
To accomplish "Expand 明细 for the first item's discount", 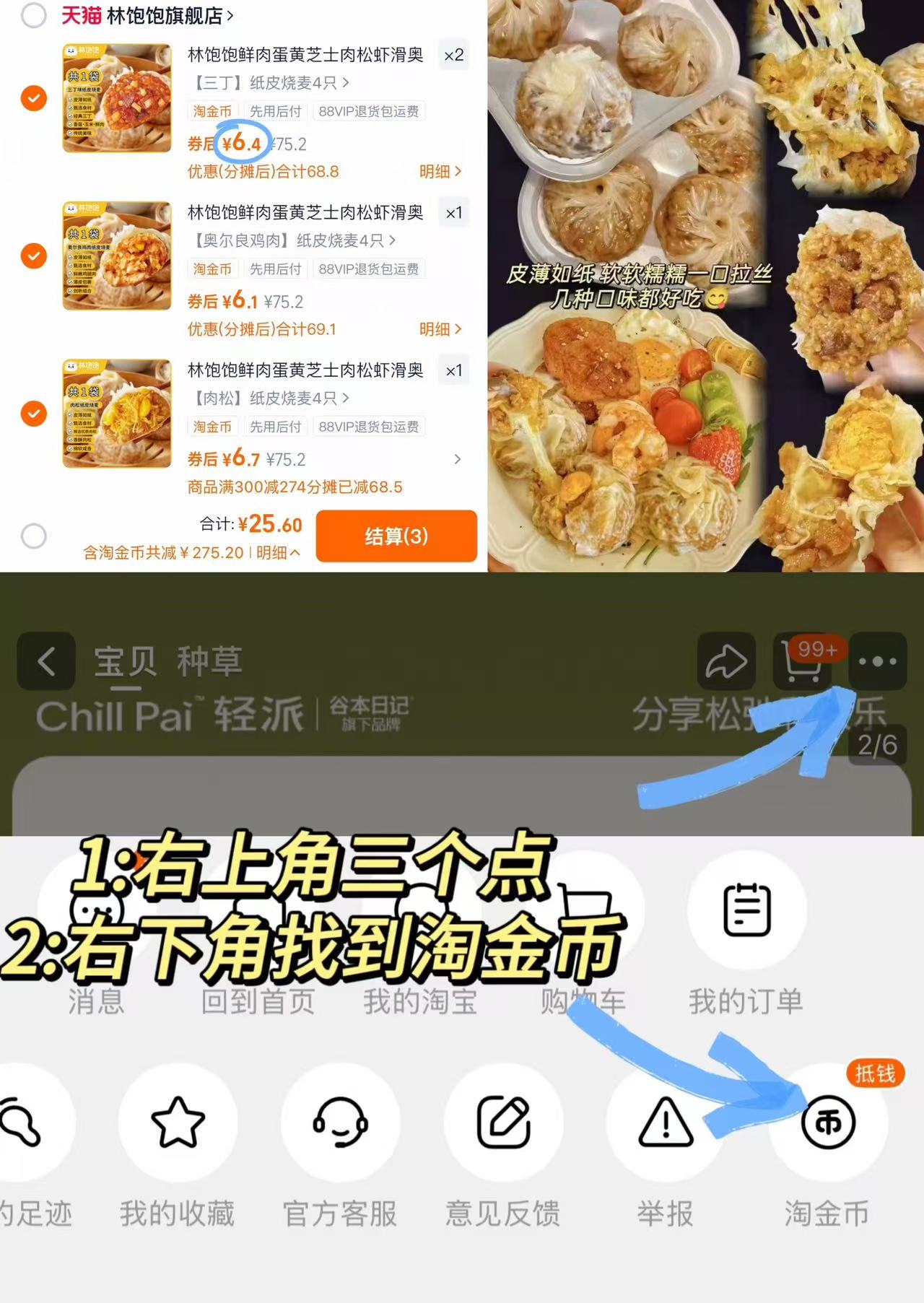I will (x=440, y=171).
